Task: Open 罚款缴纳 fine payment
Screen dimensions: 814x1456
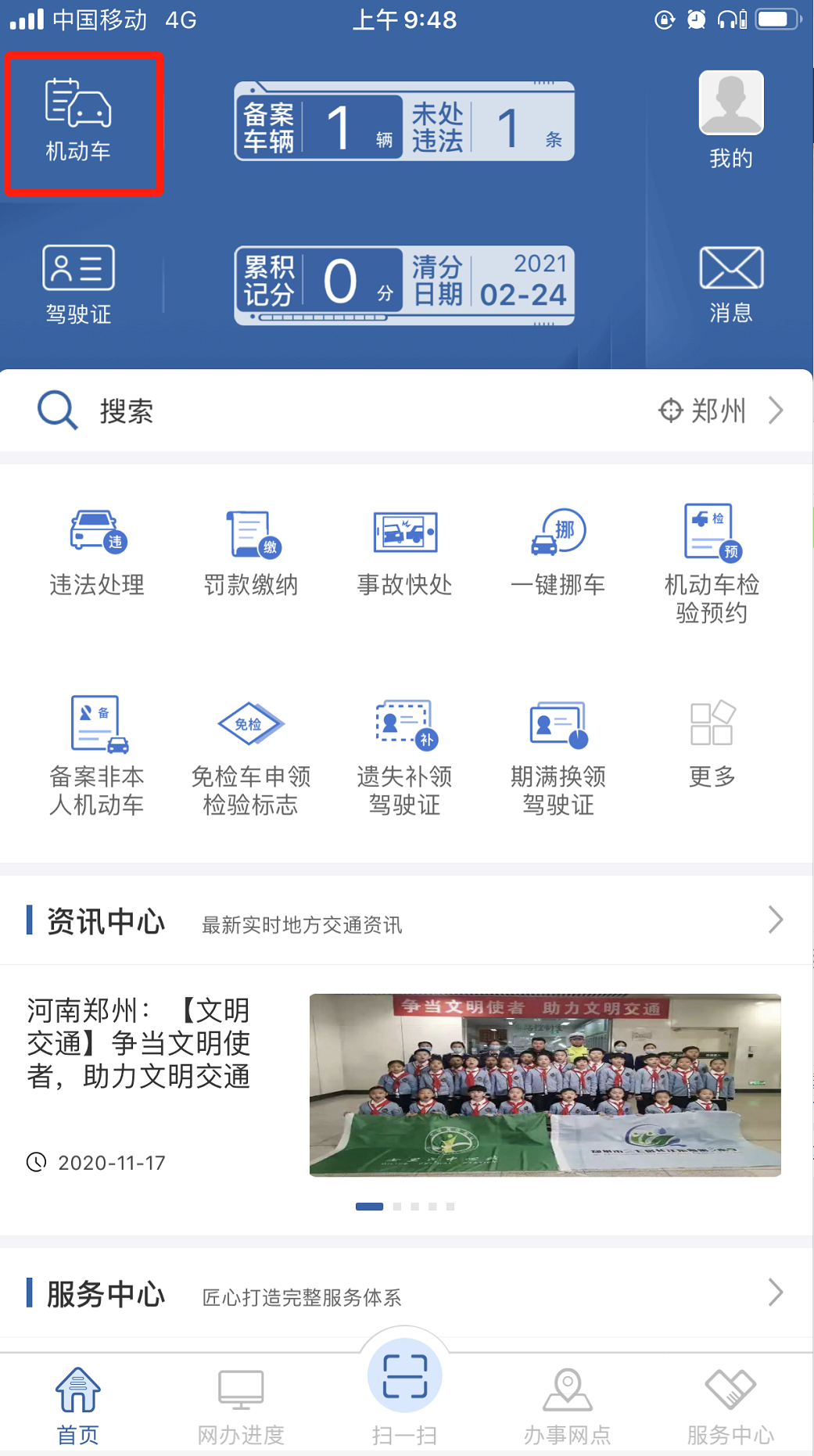Action: coord(251,552)
